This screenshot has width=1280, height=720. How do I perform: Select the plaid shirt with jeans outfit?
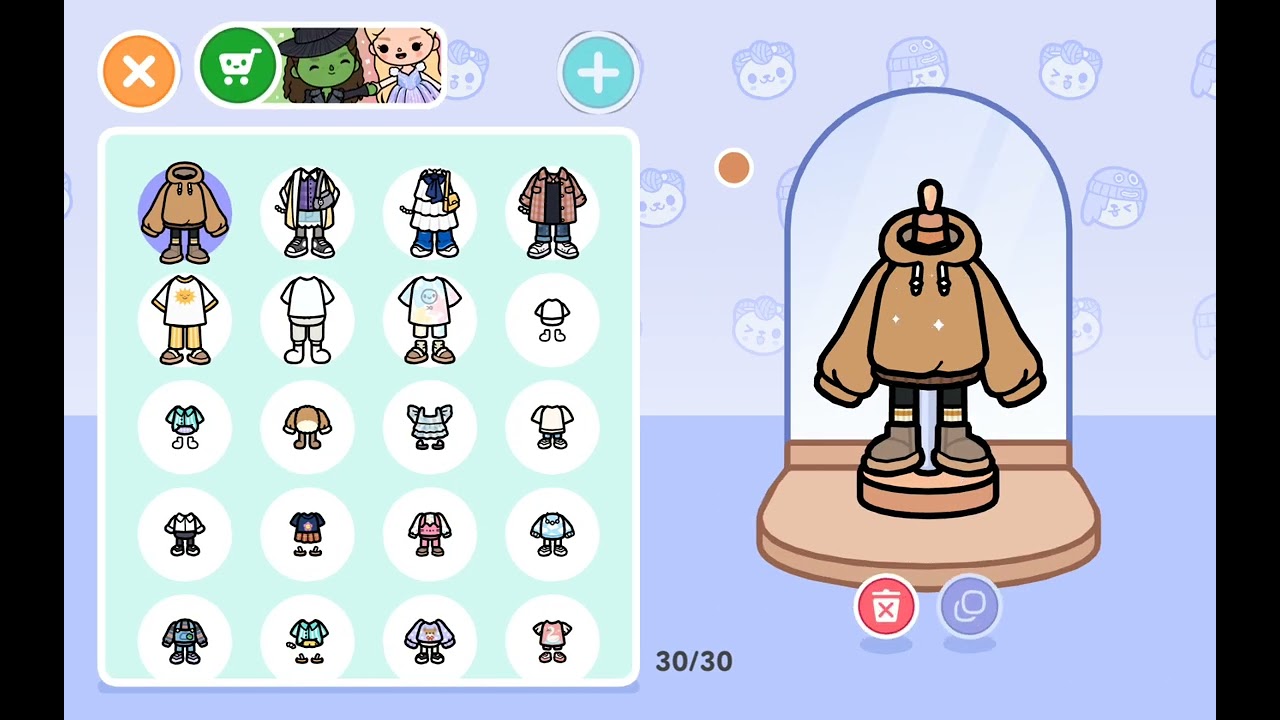point(552,213)
